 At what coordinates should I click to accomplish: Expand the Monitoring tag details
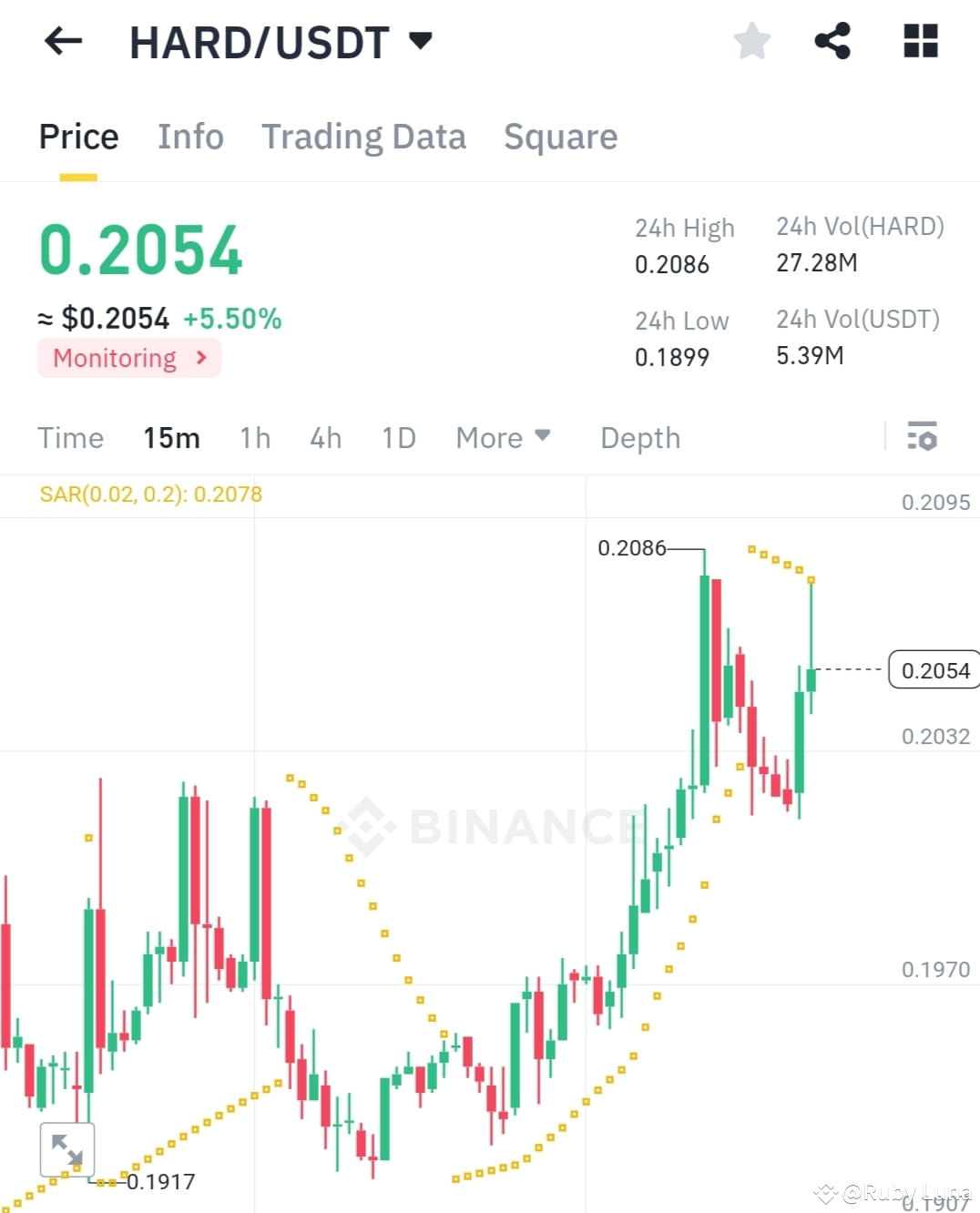pyautogui.click(x=128, y=358)
